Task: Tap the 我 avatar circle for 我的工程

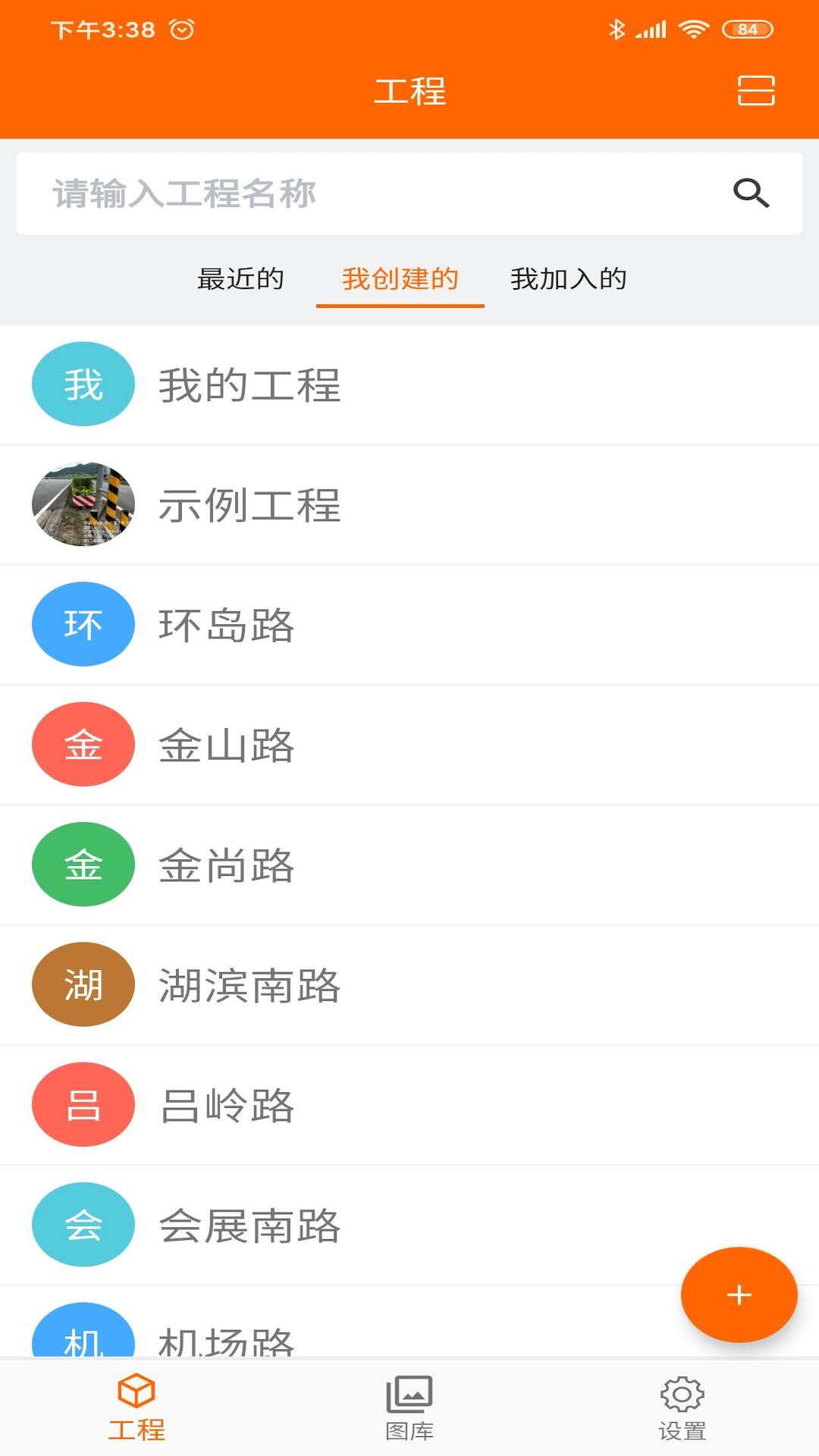Action: click(x=83, y=384)
